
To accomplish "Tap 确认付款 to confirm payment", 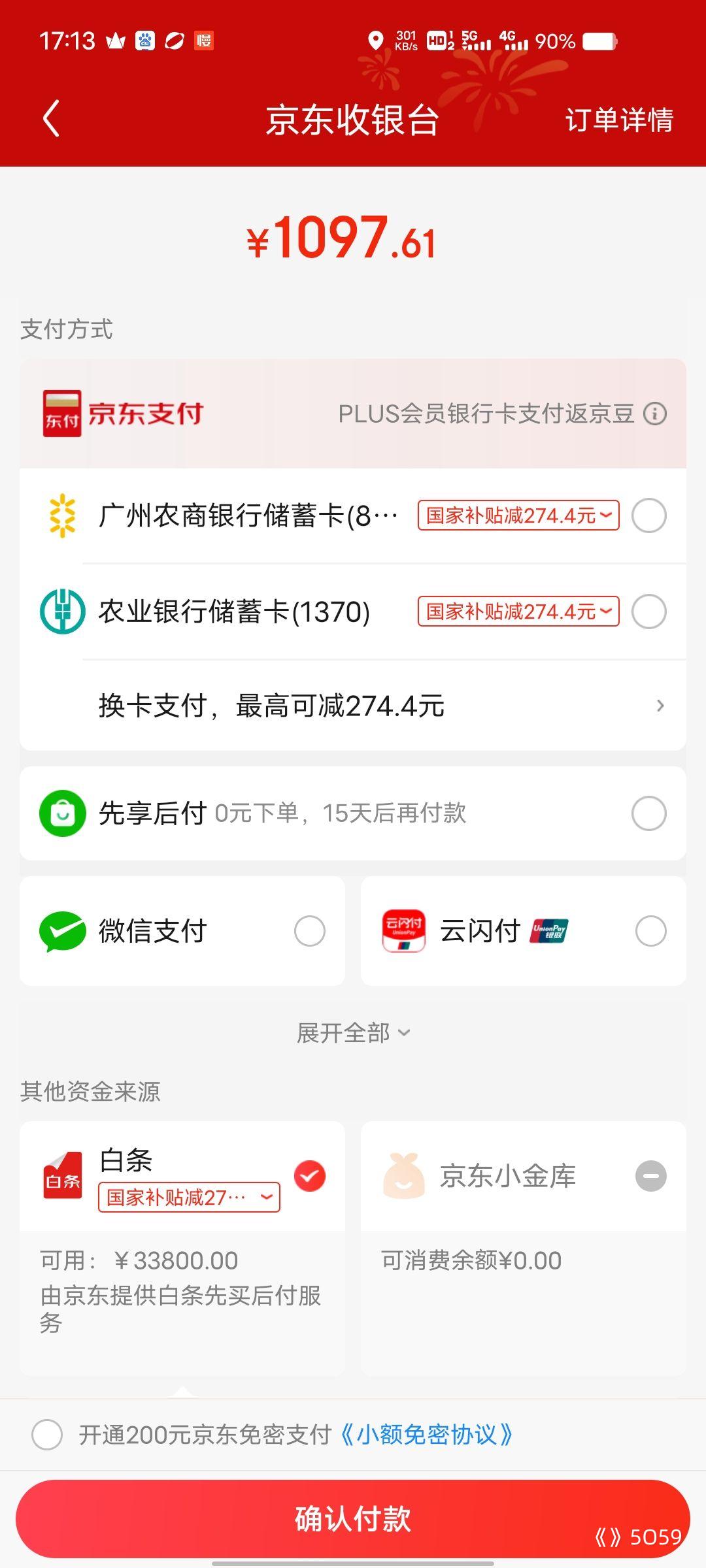I will [x=353, y=1519].
